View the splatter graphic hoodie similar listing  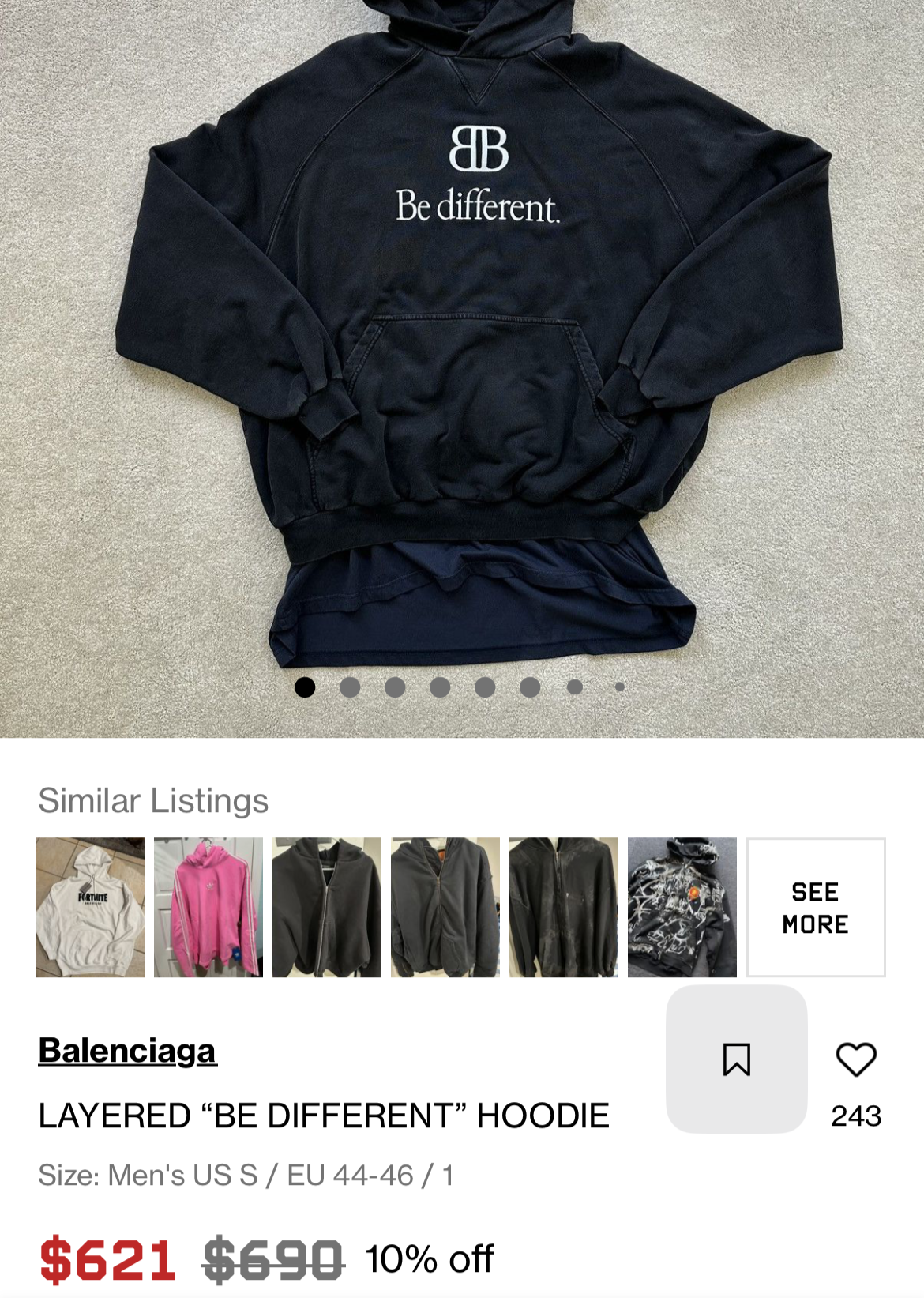coord(682,907)
